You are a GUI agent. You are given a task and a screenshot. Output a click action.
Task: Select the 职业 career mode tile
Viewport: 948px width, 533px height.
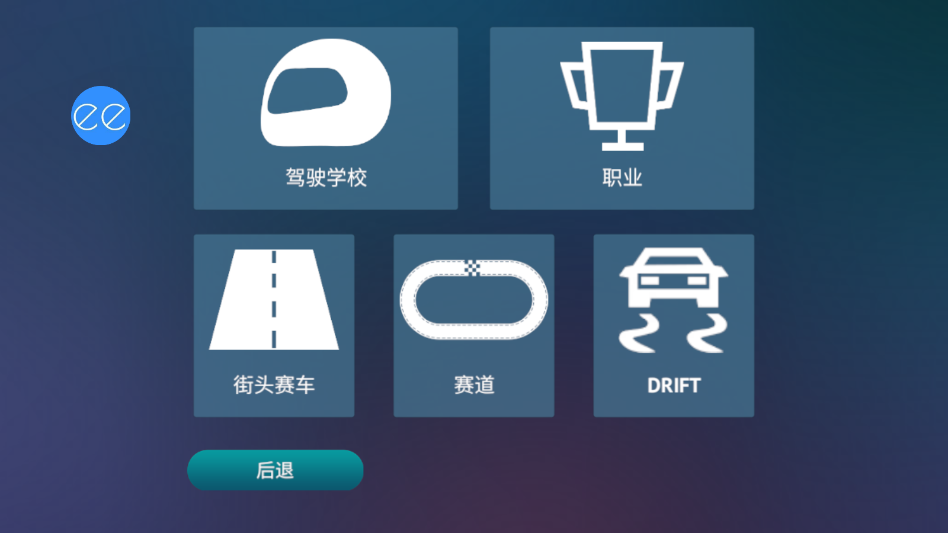coord(621,118)
